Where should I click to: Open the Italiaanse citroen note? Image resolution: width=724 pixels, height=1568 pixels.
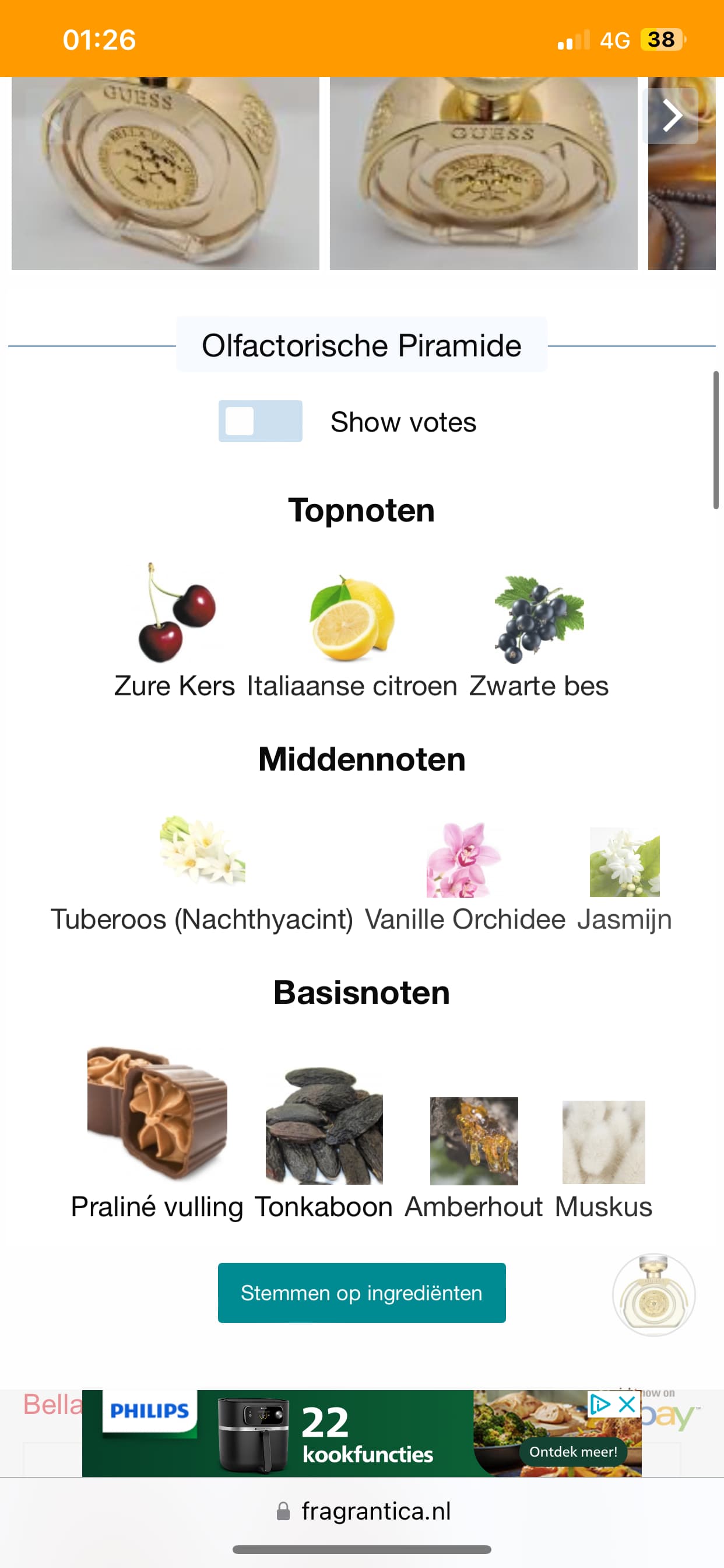tap(352, 636)
